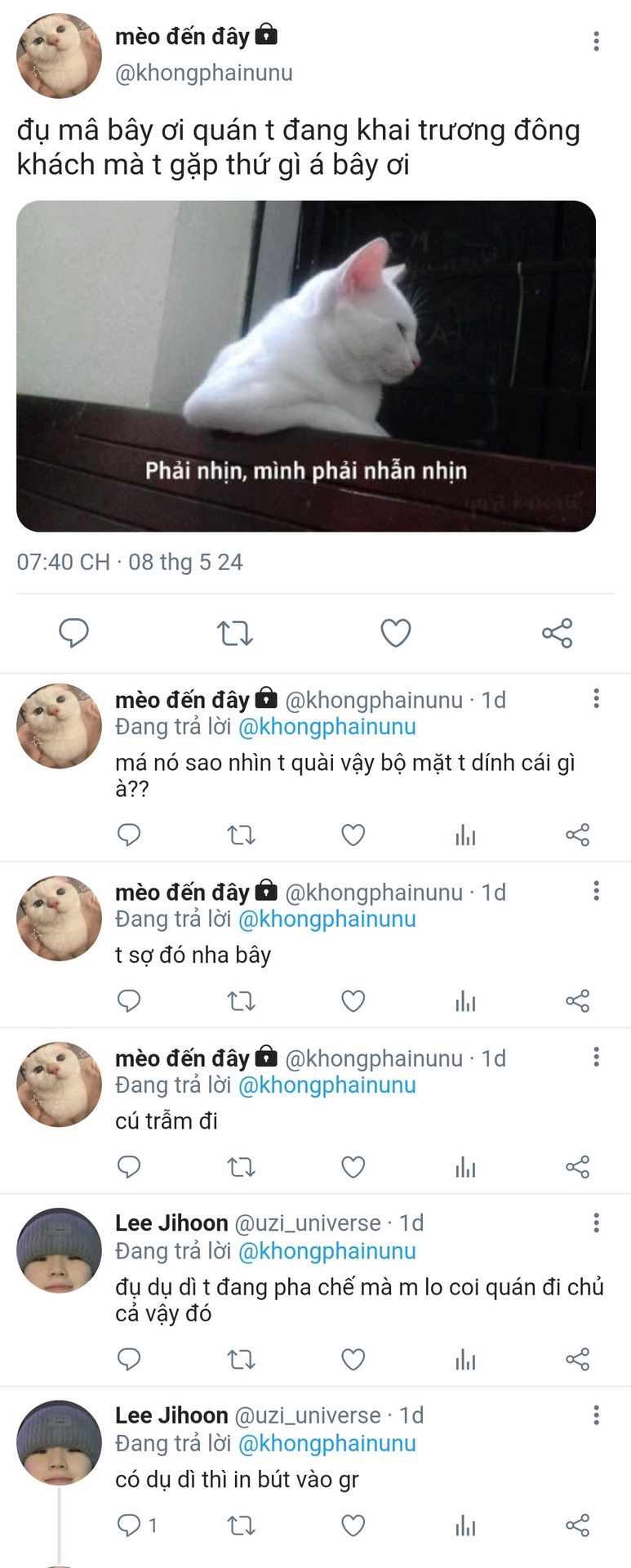This screenshot has width=631, height=1568.
Task: Open mèo đến đây profile picture at top
Action: (x=59, y=56)
